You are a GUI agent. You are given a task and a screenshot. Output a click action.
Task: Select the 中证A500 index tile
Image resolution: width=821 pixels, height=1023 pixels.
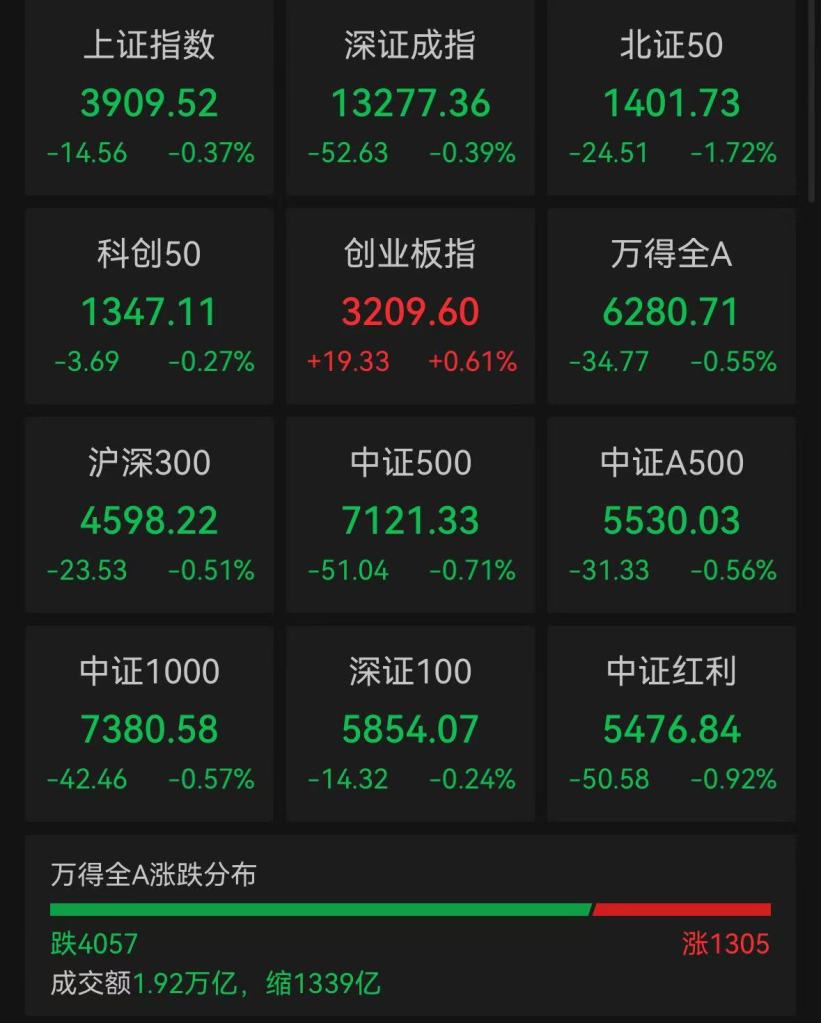tap(671, 515)
